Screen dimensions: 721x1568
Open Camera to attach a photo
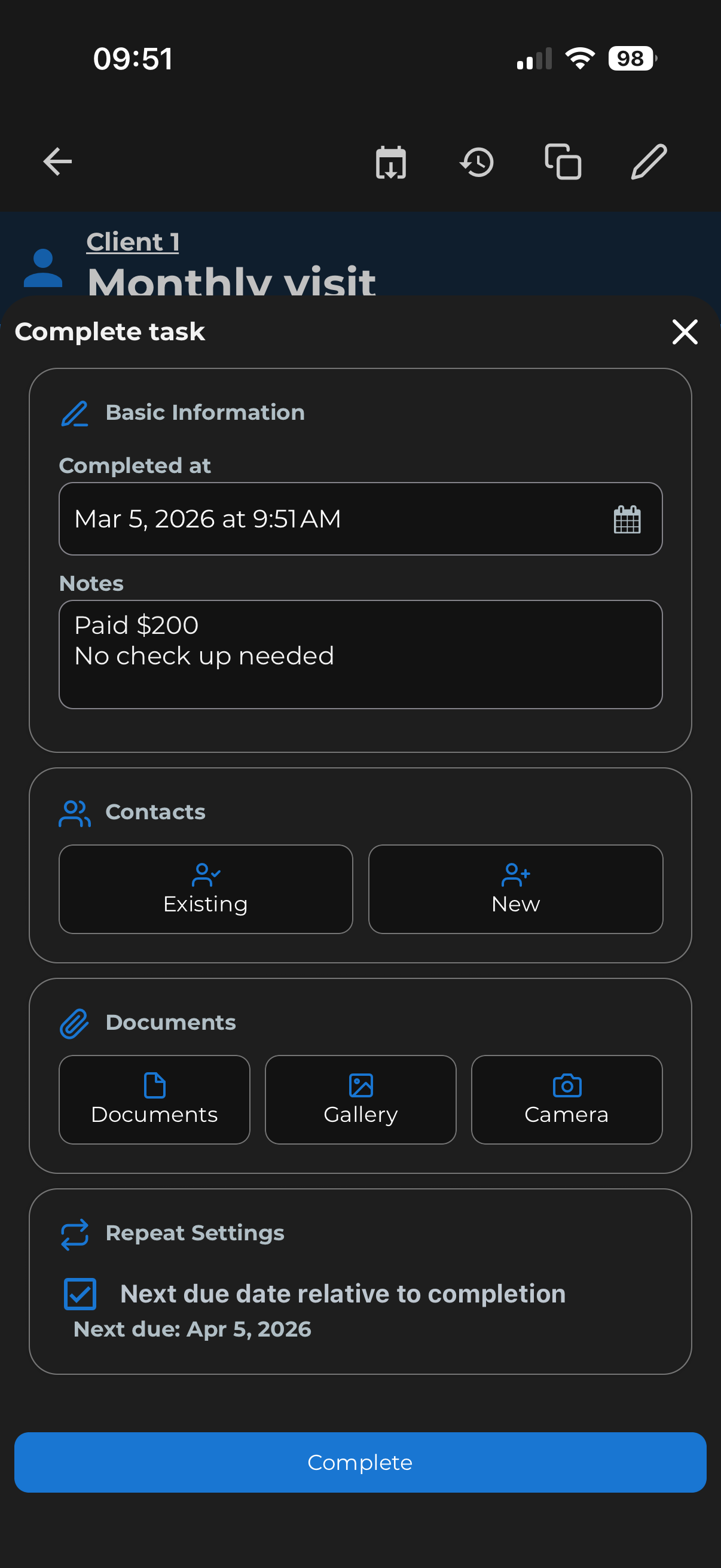566,1099
